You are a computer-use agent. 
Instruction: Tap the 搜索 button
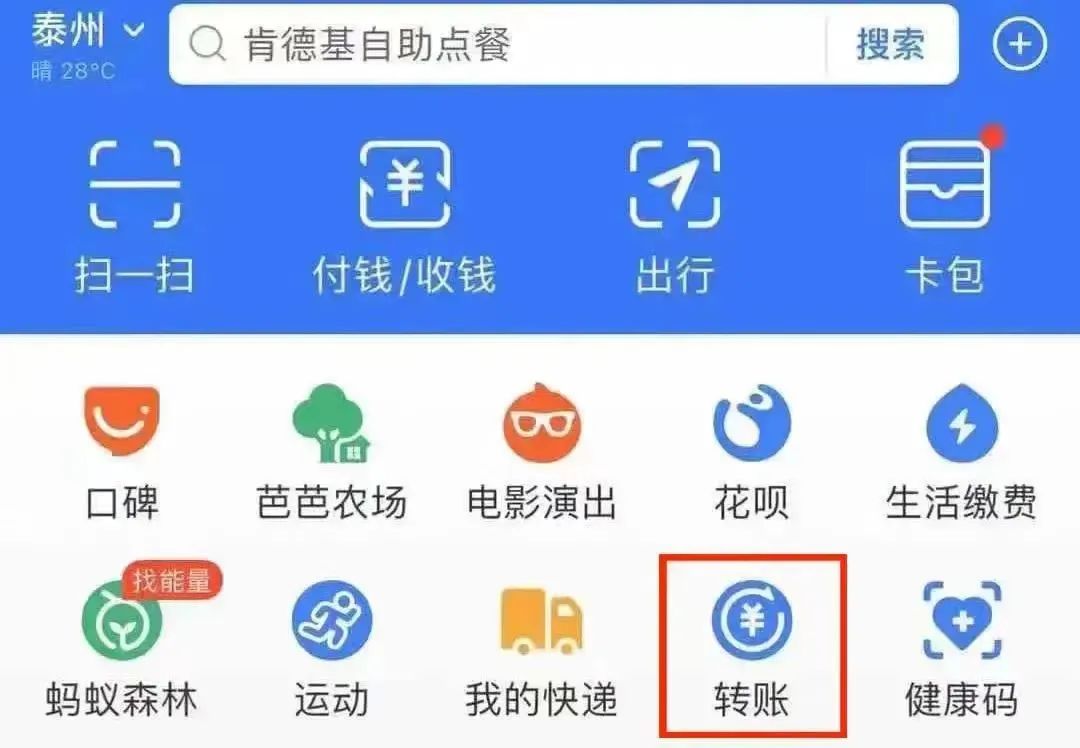pos(889,45)
